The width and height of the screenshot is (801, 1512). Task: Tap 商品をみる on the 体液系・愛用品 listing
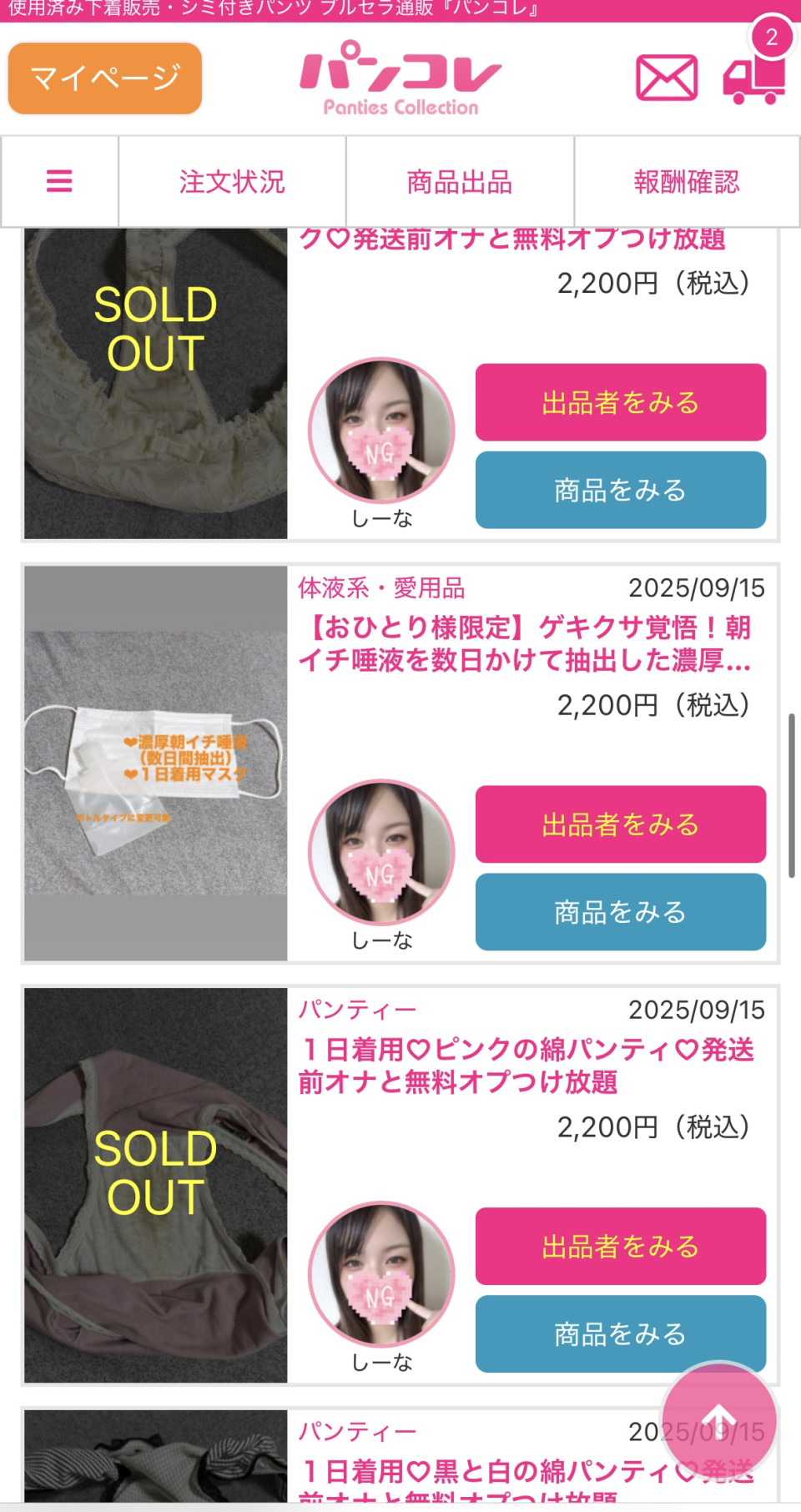(x=620, y=912)
